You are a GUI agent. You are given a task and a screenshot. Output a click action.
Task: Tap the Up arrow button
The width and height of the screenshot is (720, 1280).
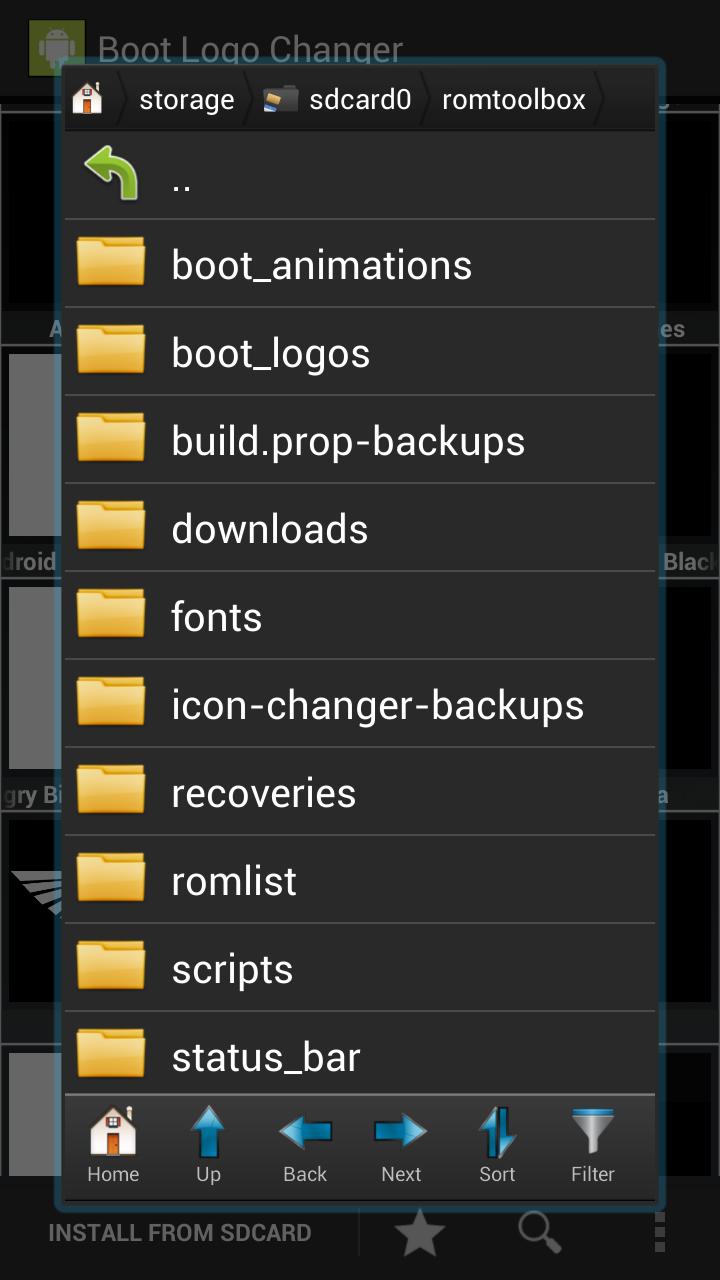[208, 1146]
